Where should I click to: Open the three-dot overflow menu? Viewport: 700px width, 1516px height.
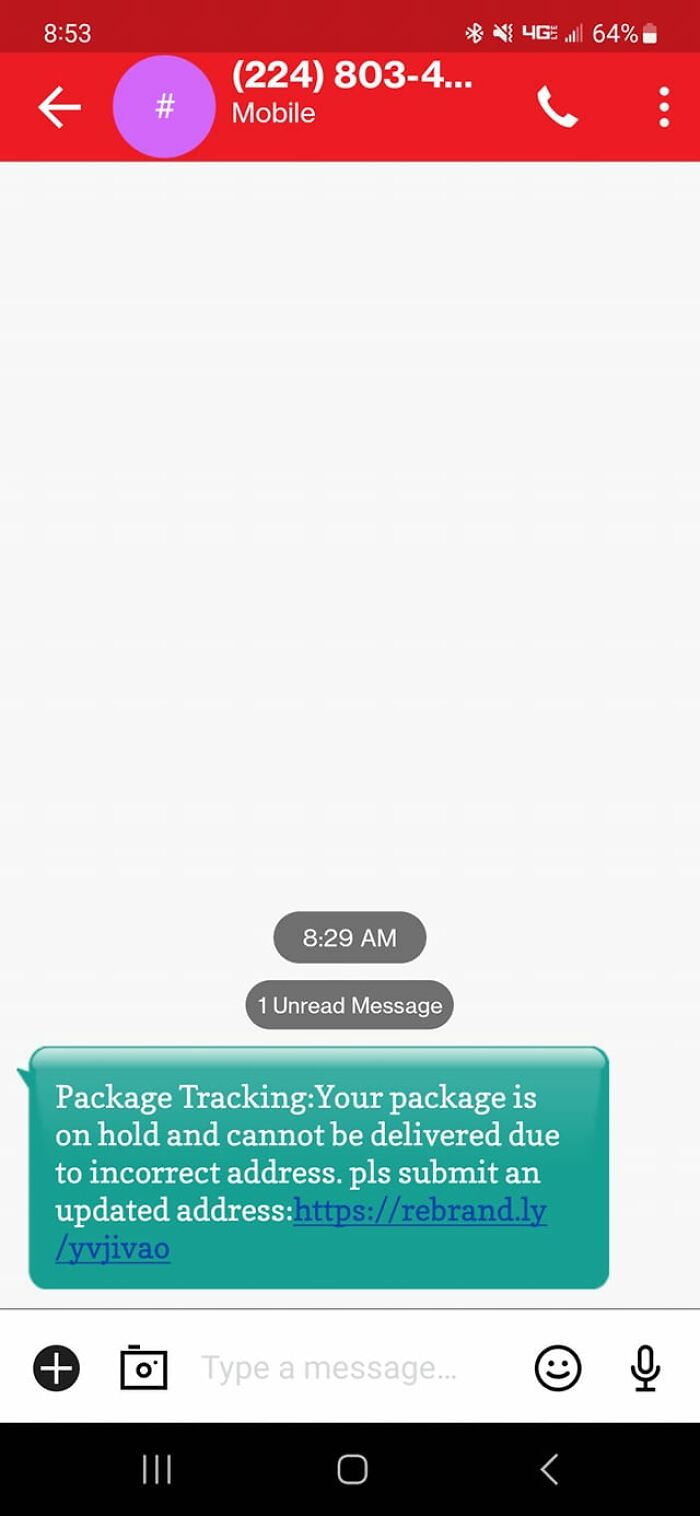(x=664, y=107)
